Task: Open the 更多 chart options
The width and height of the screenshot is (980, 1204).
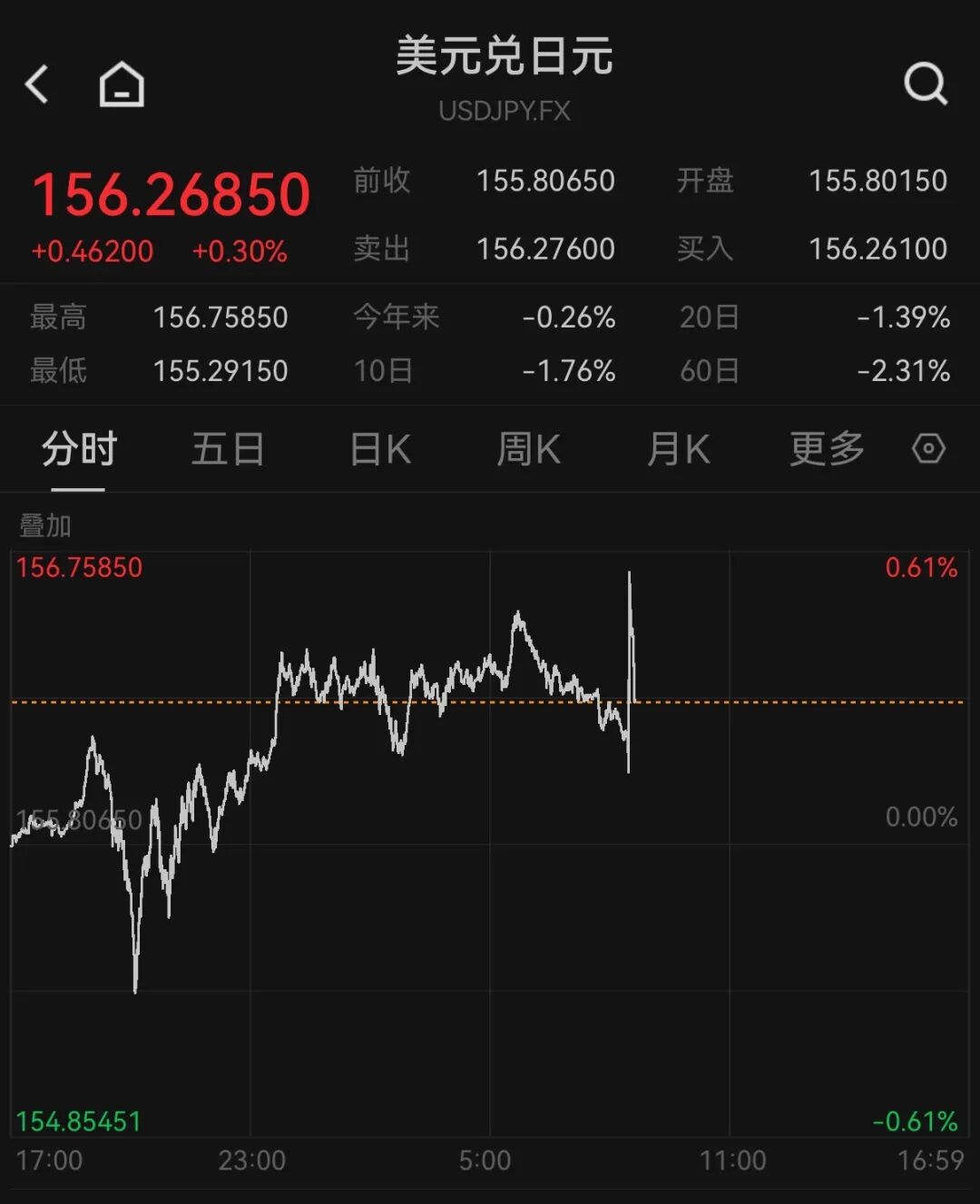Action: click(x=827, y=449)
